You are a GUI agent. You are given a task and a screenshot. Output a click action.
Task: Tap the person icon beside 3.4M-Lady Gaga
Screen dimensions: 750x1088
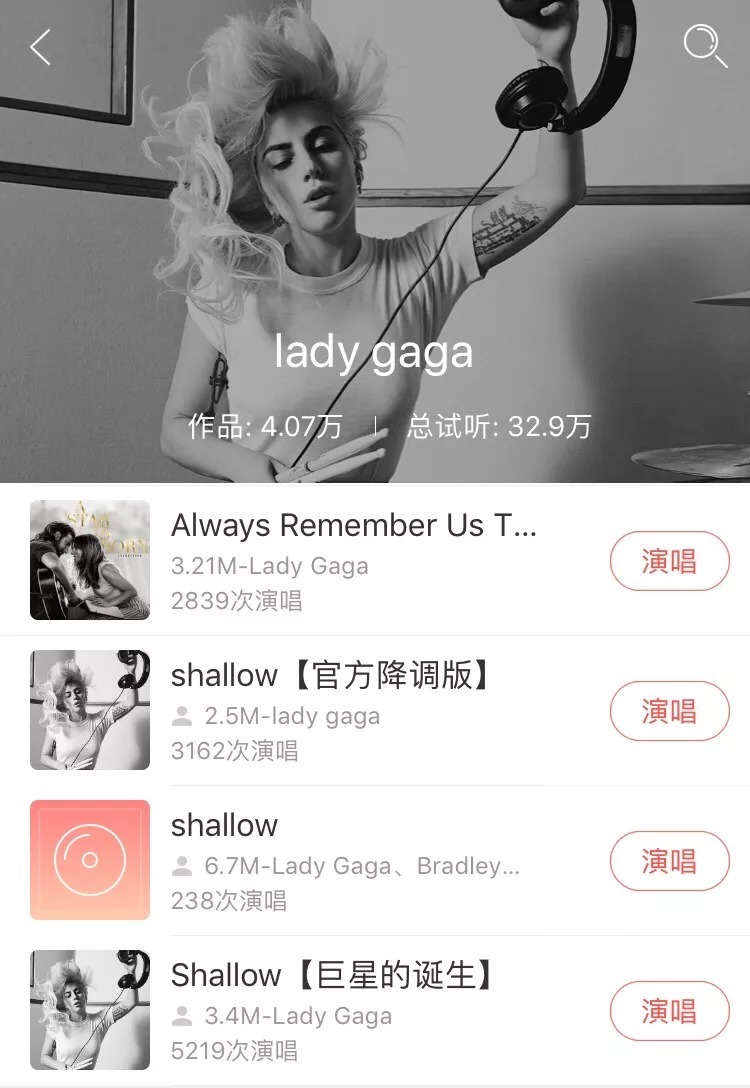[184, 1017]
